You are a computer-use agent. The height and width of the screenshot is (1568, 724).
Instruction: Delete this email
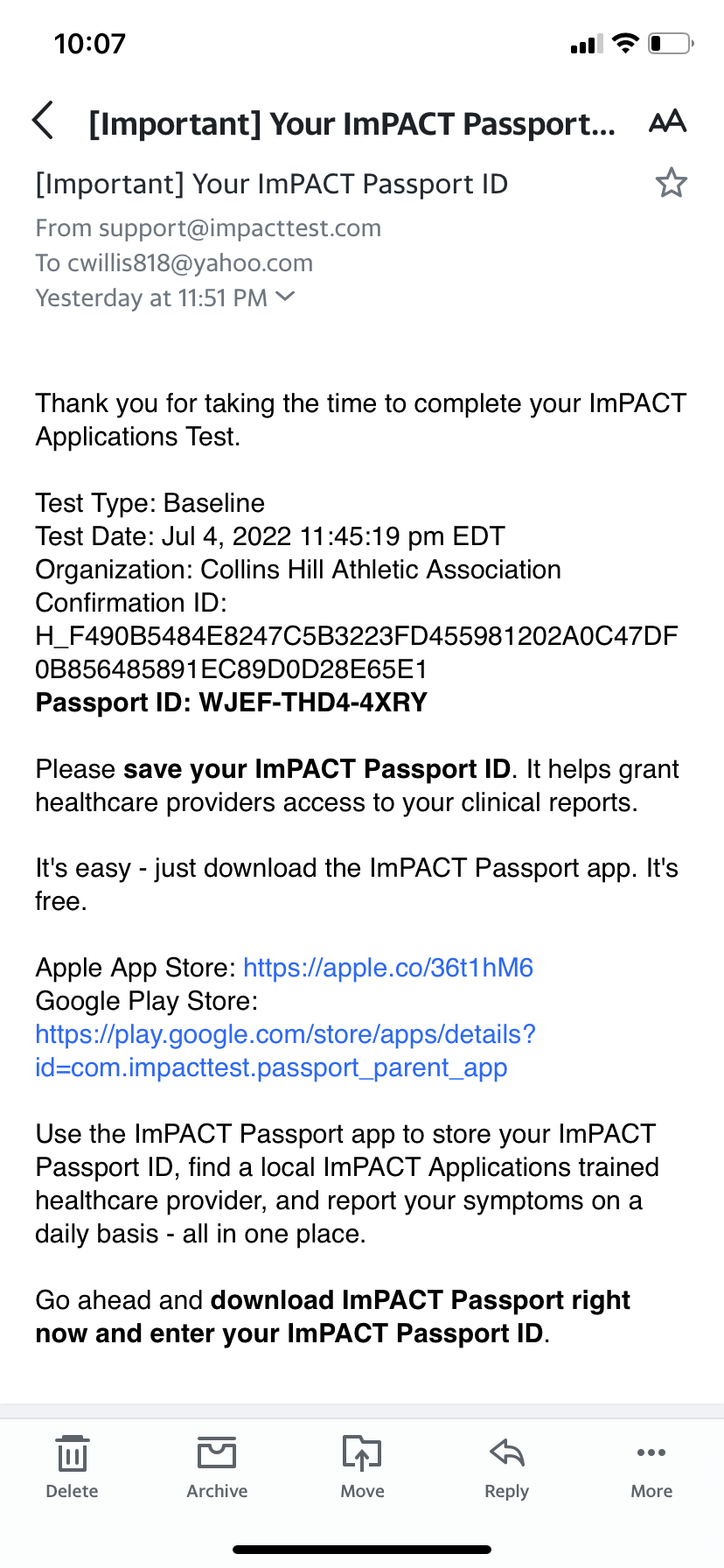72,1467
